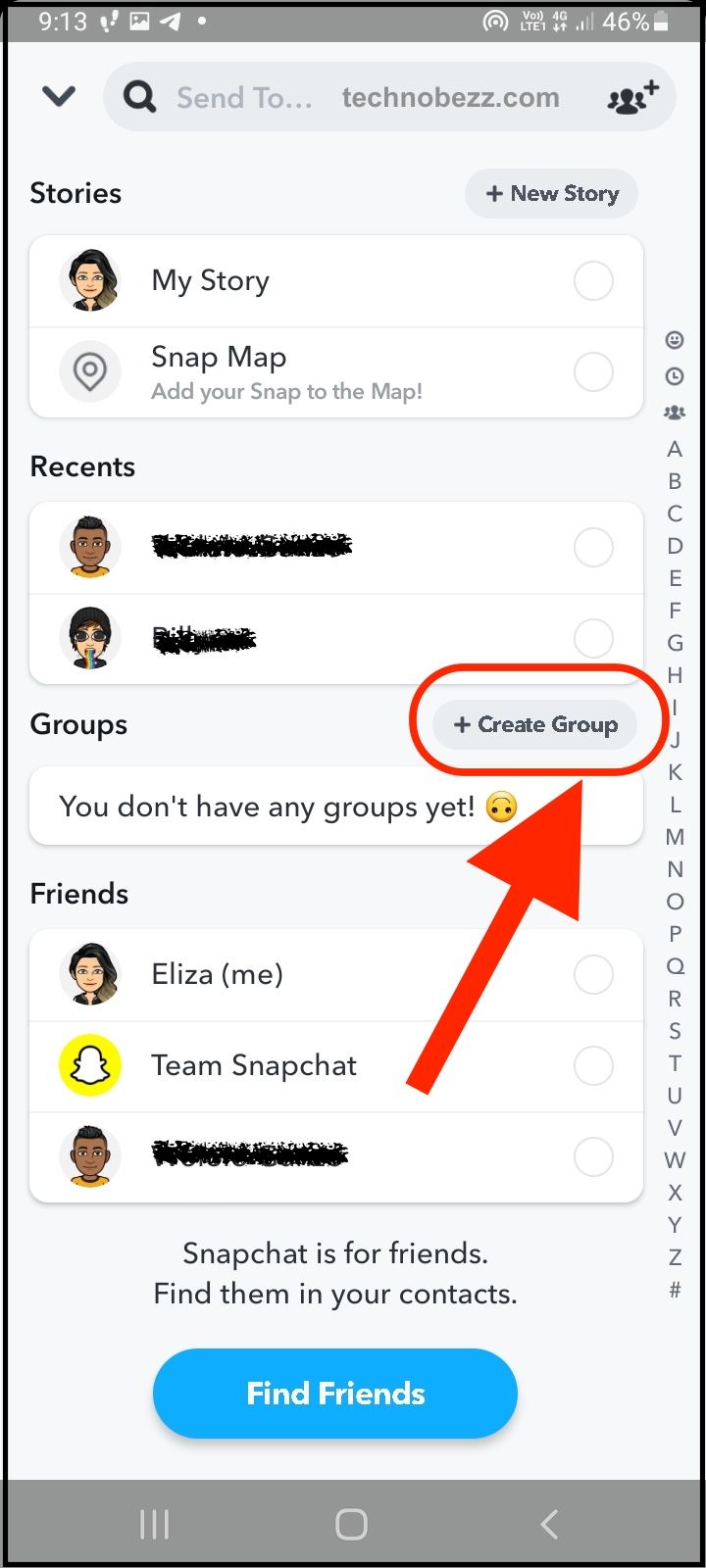Jump to letter A in the index
The image size is (706, 1568).
coord(675,449)
